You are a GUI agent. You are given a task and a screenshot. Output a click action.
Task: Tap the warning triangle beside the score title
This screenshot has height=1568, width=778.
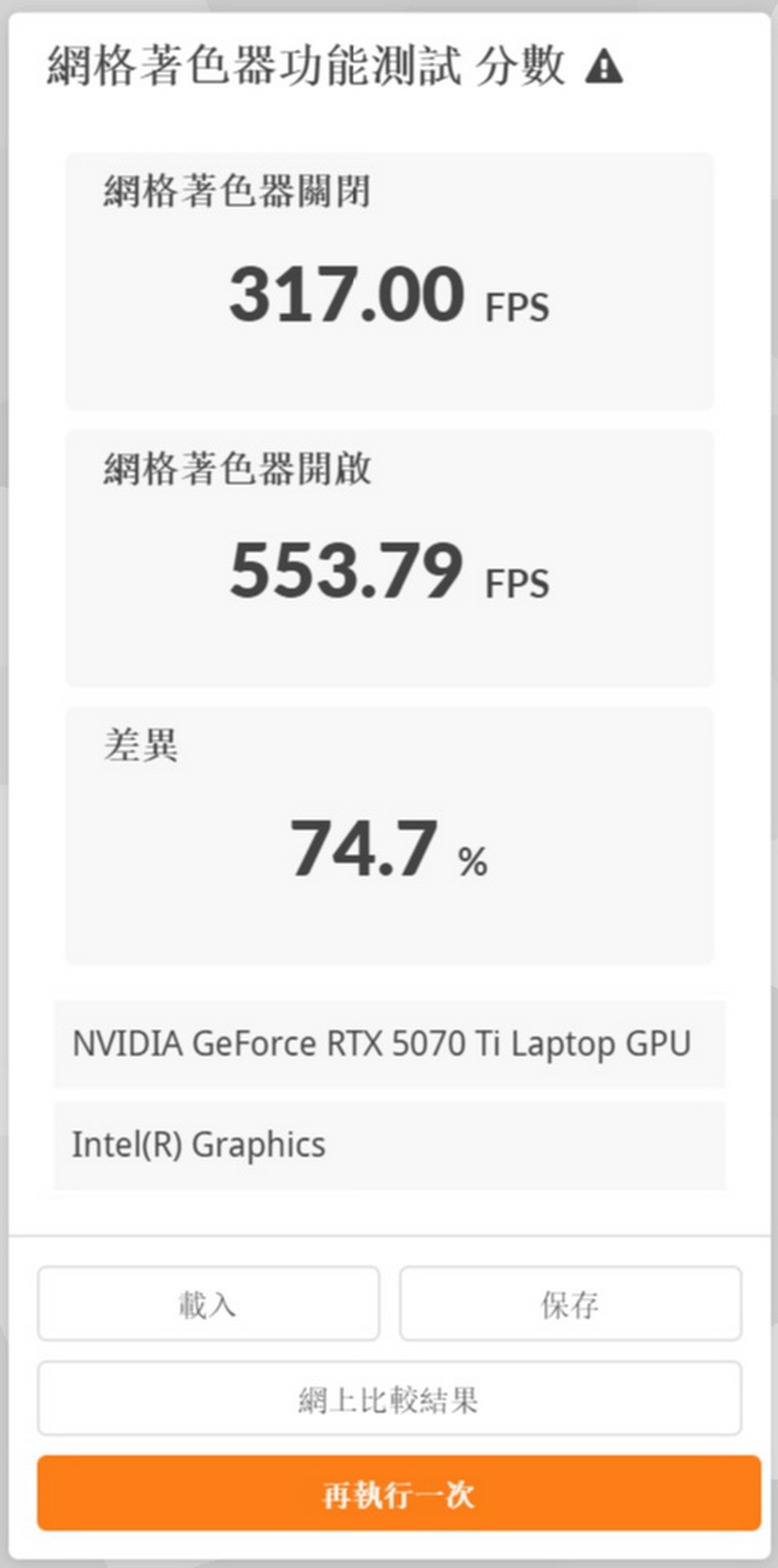(604, 67)
